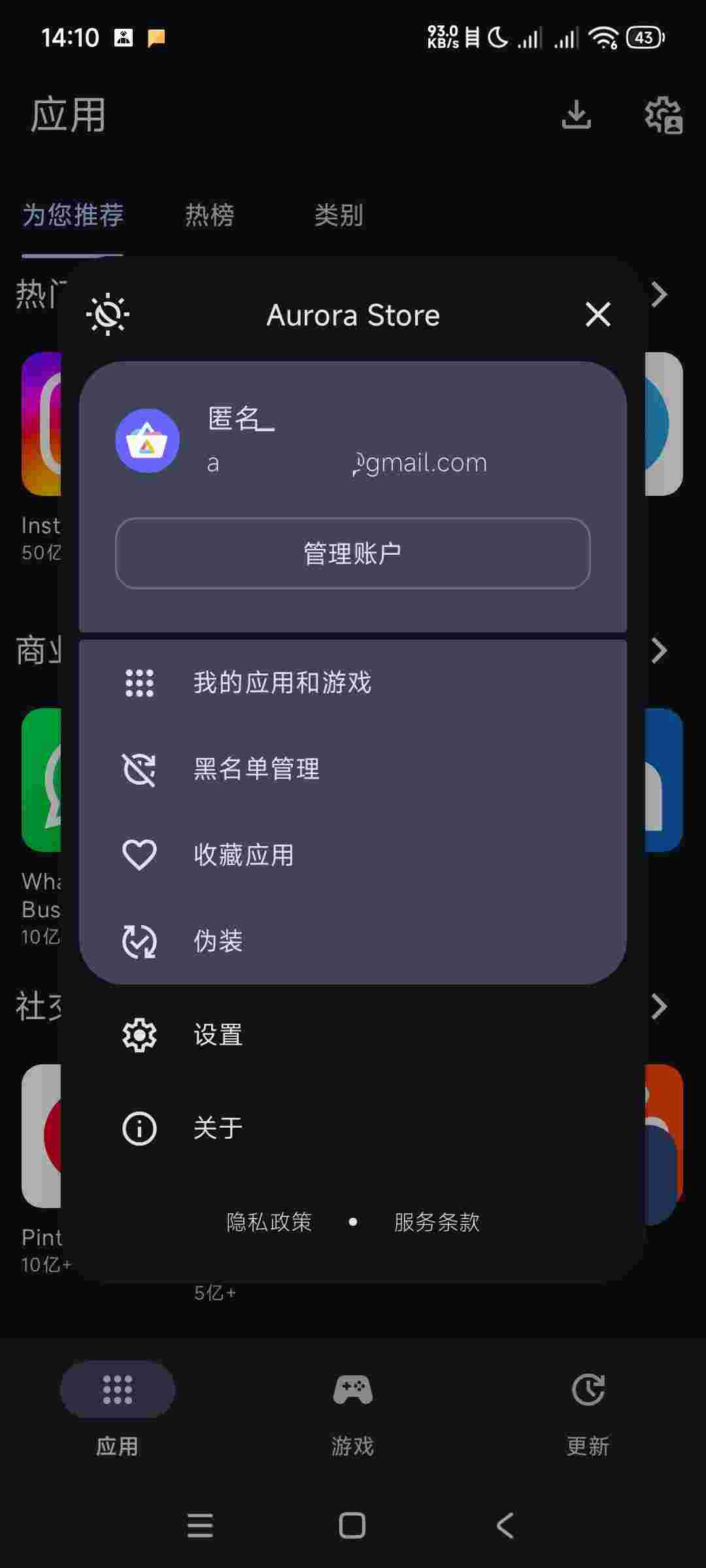Viewport: 706px width, 1568px height.
Task: Switch to the 类别 tab
Action: (339, 215)
